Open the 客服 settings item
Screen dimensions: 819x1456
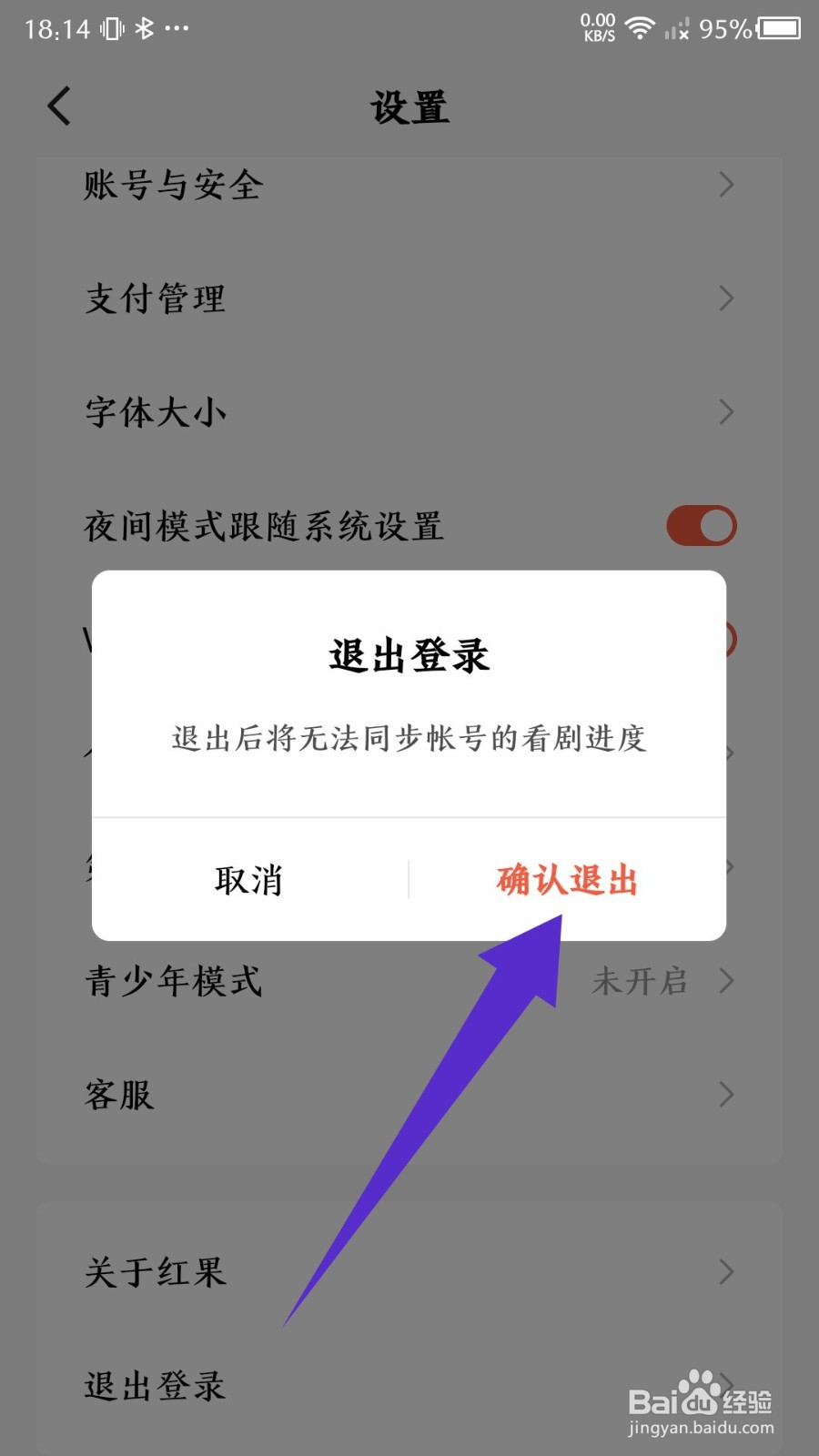click(116, 1095)
